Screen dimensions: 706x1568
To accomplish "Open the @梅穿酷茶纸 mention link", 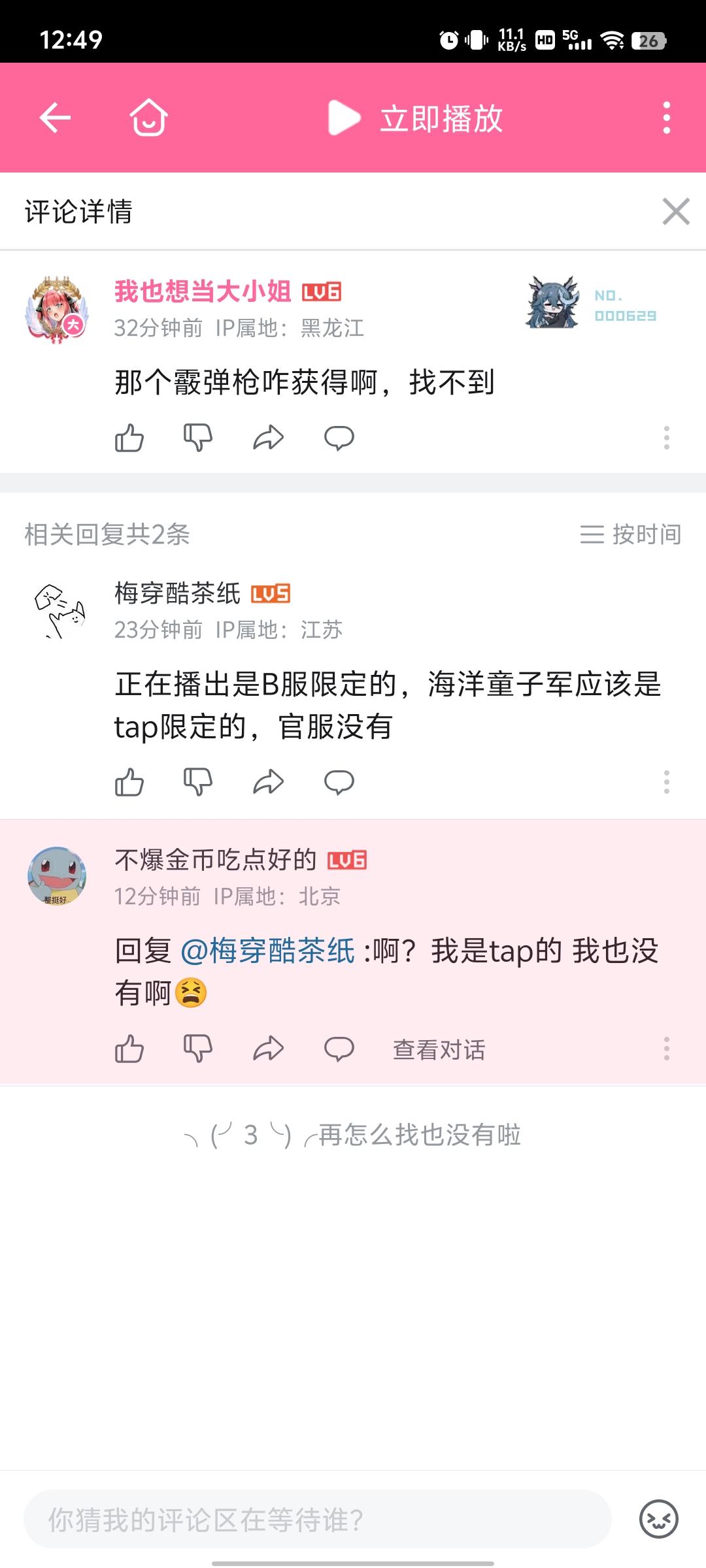I will pyautogui.click(x=267, y=951).
